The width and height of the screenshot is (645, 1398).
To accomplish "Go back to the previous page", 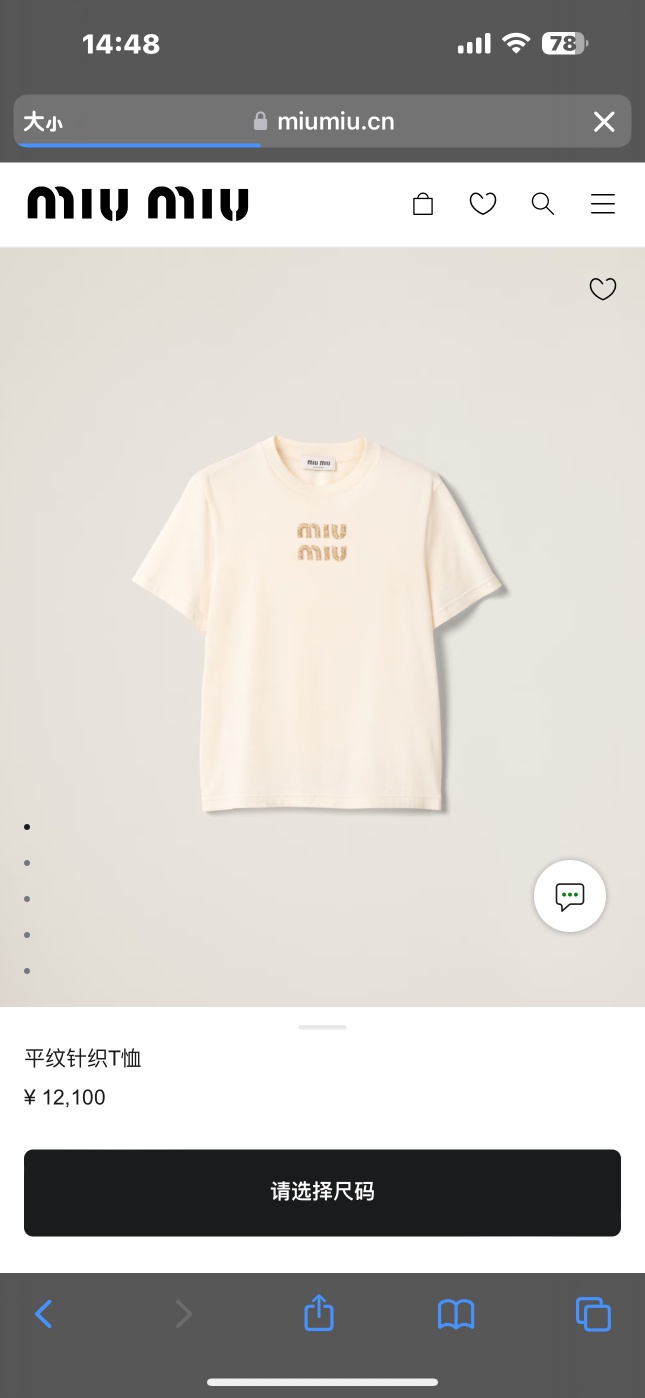I will click(43, 1313).
